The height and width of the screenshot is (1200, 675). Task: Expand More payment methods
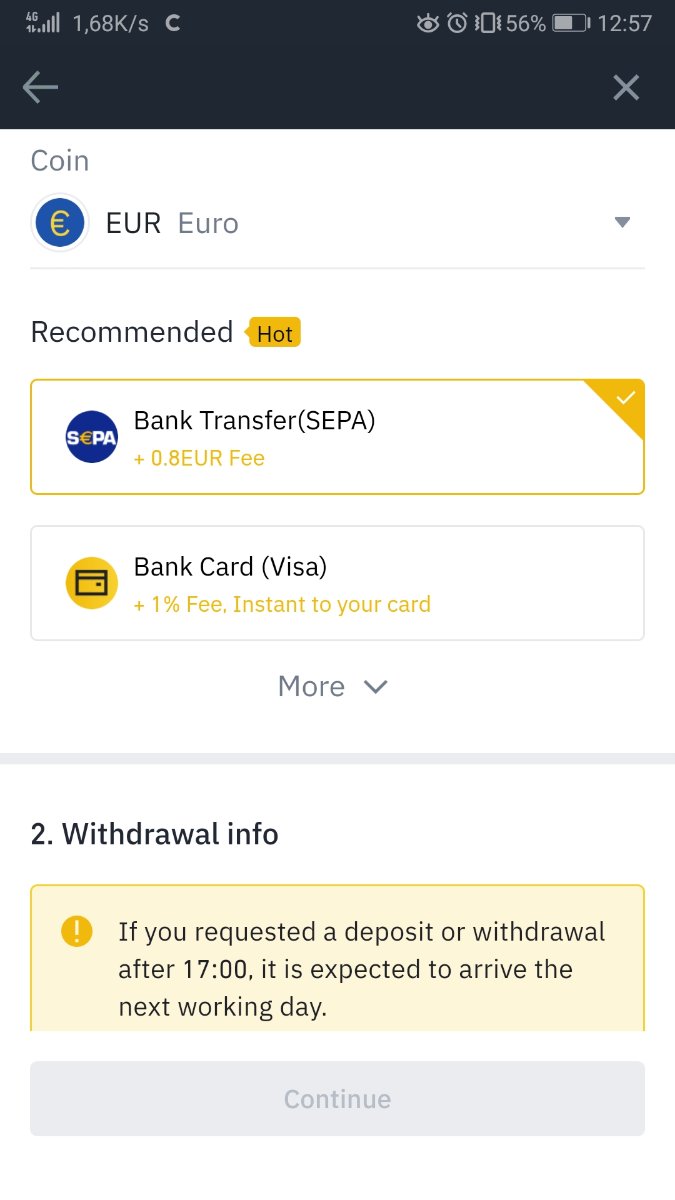(333, 687)
